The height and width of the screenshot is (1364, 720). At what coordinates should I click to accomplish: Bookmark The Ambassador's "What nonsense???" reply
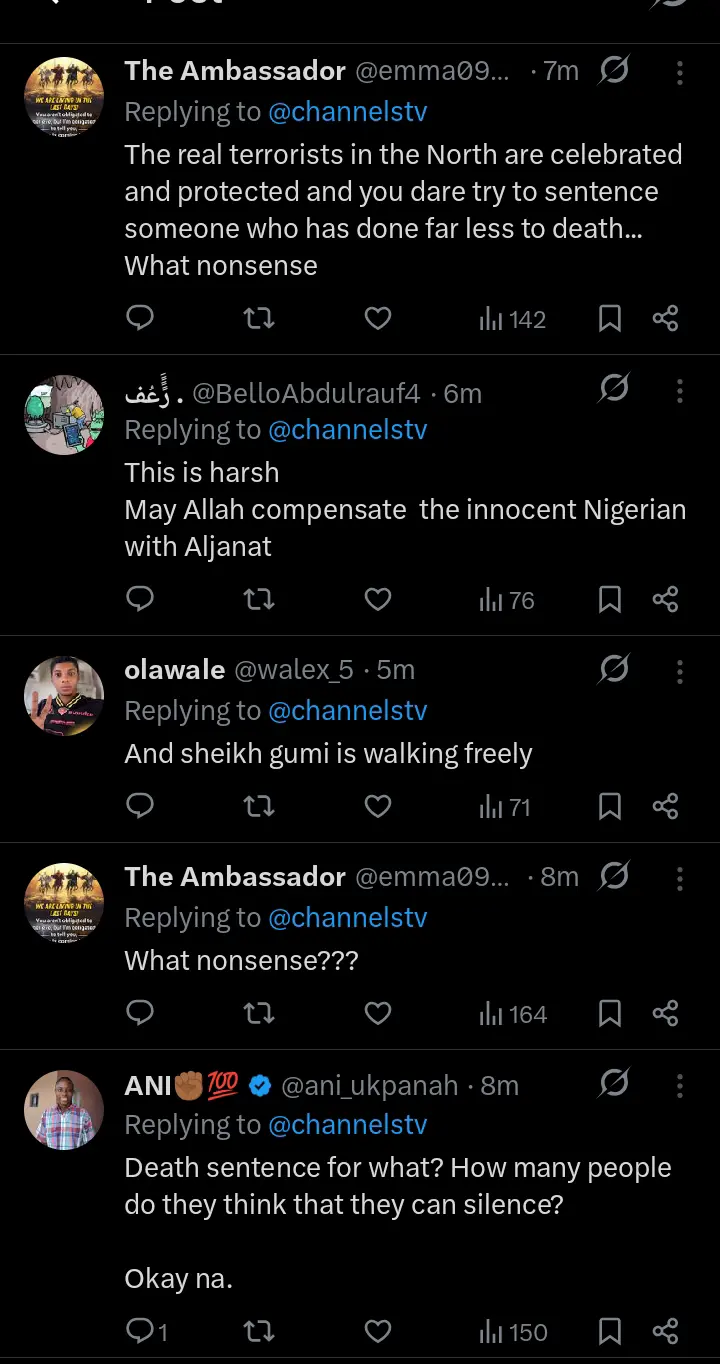pyautogui.click(x=609, y=1014)
